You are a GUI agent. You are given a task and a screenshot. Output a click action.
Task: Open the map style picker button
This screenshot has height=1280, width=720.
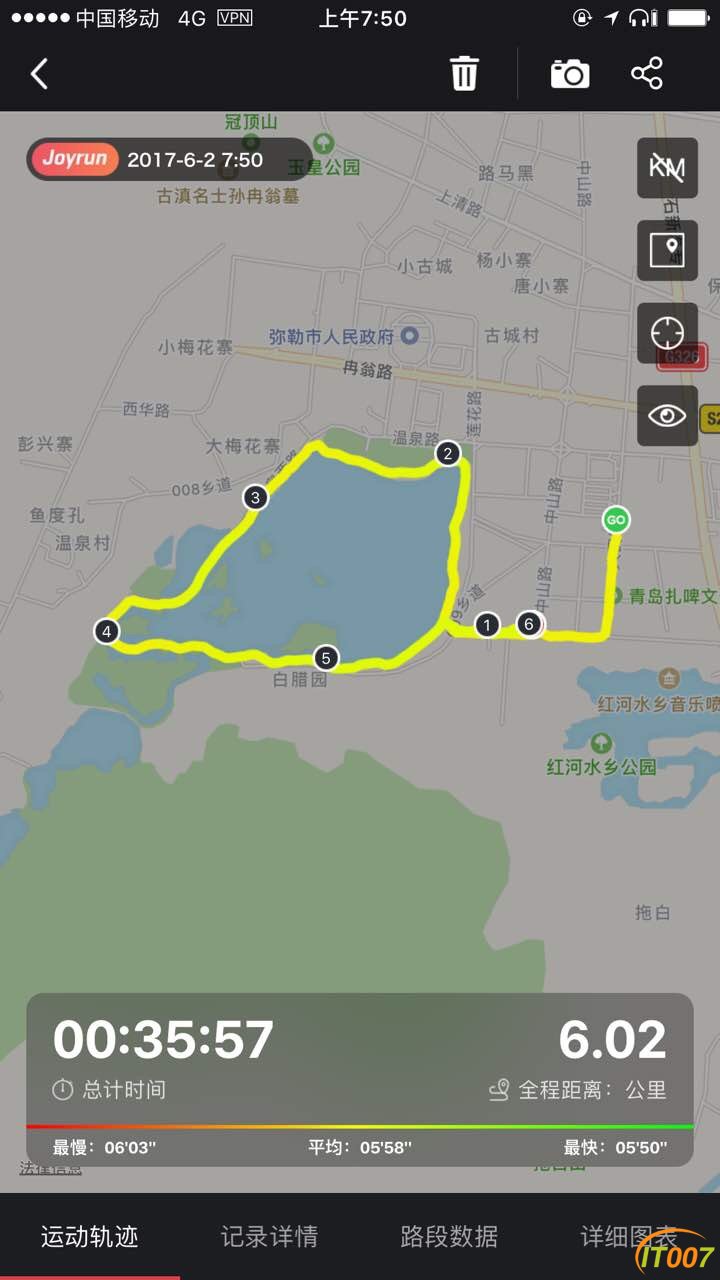pyautogui.click(x=667, y=250)
